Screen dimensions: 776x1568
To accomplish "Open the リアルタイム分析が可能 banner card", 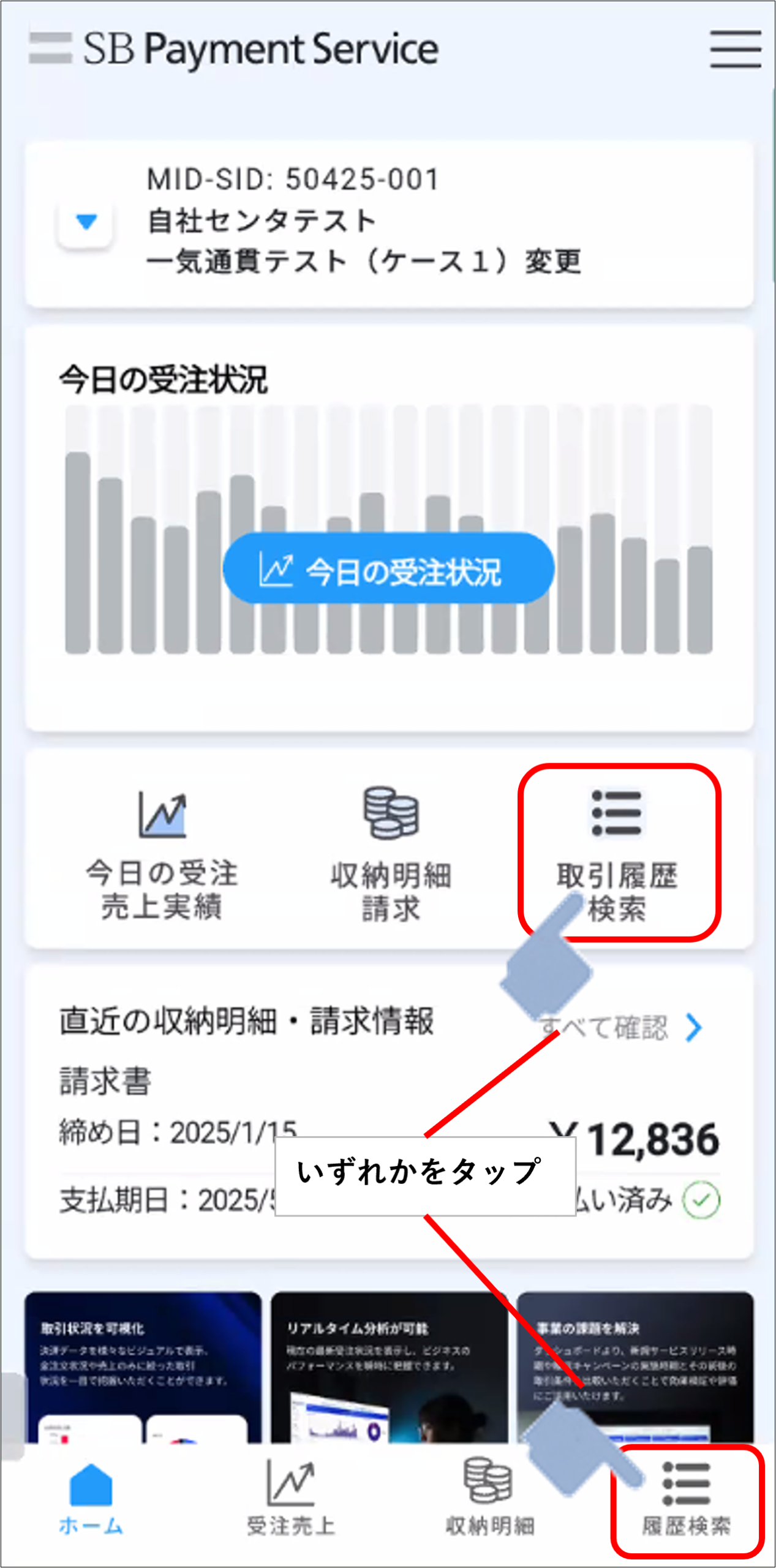I will pos(388,1366).
